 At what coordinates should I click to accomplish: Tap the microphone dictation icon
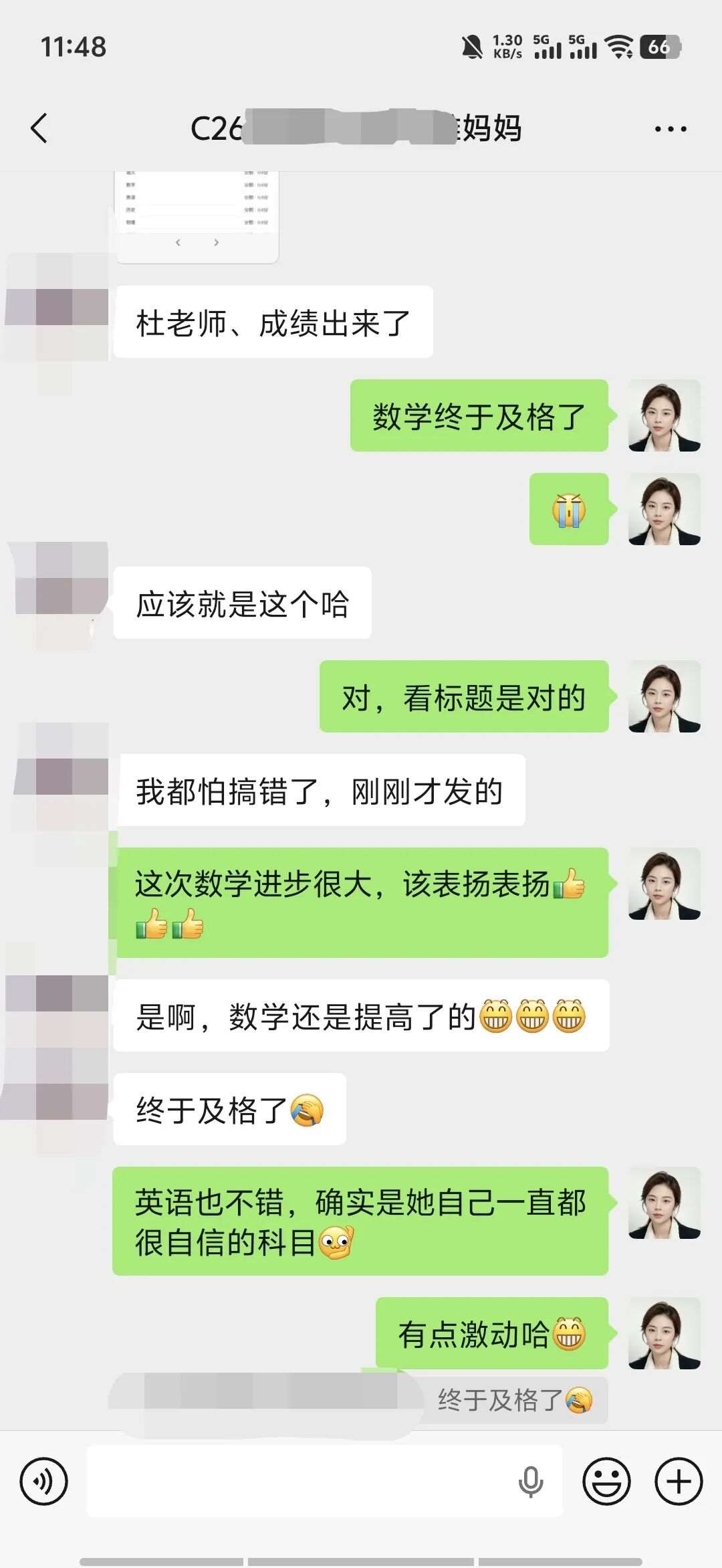click(531, 1481)
